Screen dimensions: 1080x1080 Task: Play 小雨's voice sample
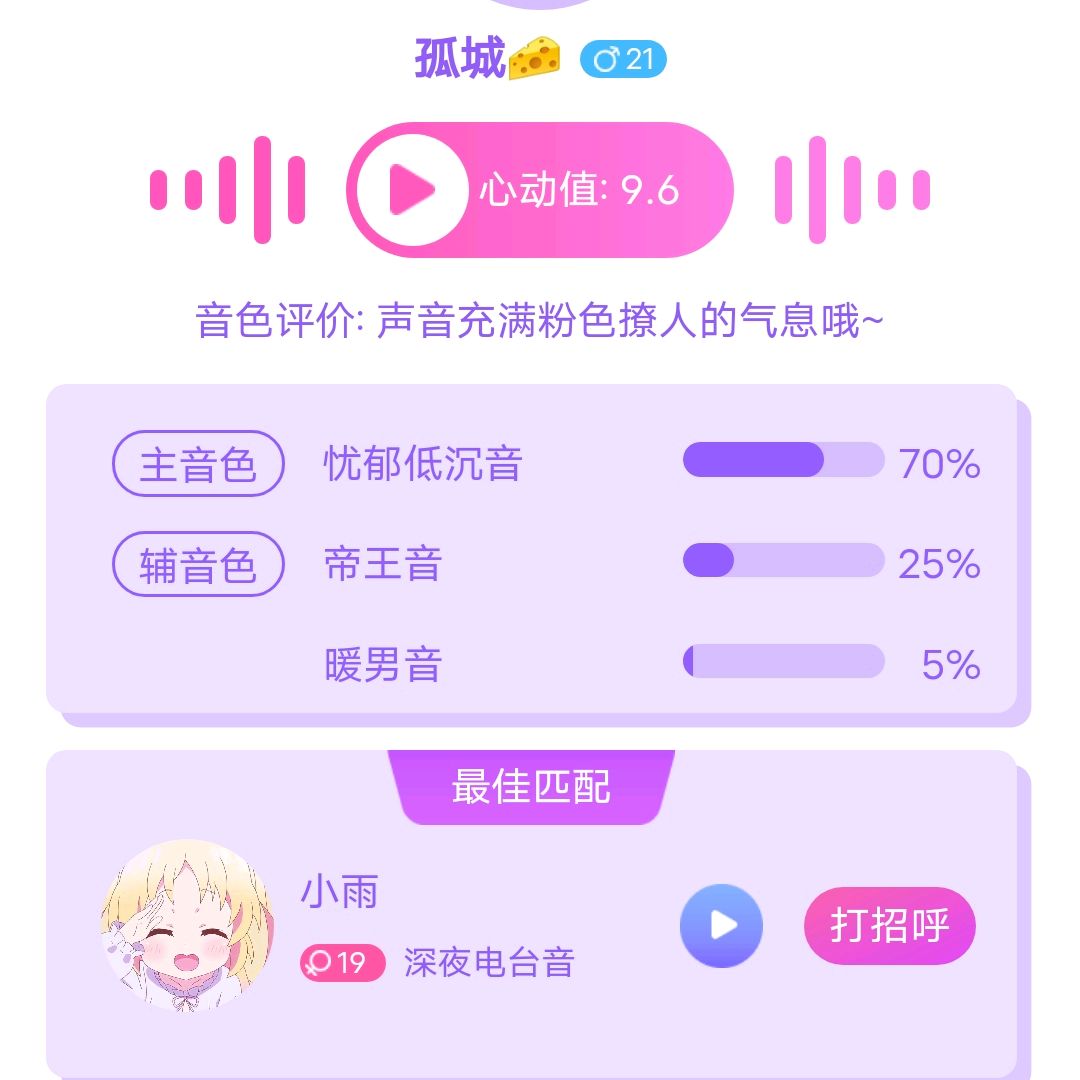pos(721,926)
